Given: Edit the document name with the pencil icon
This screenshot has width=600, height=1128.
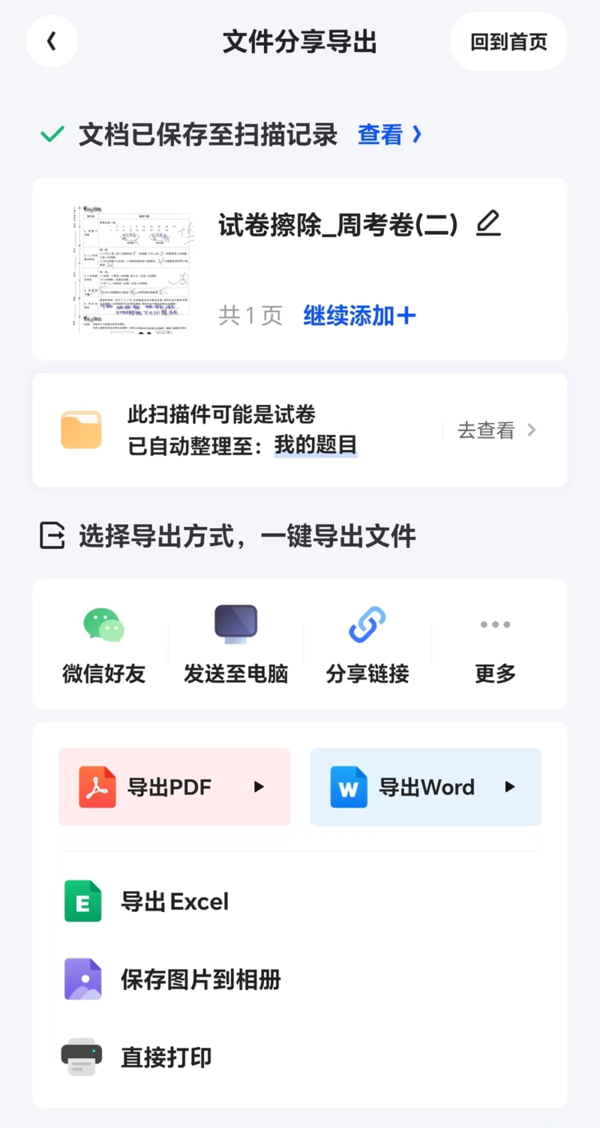Looking at the screenshot, I should click(x=487, y=223).
